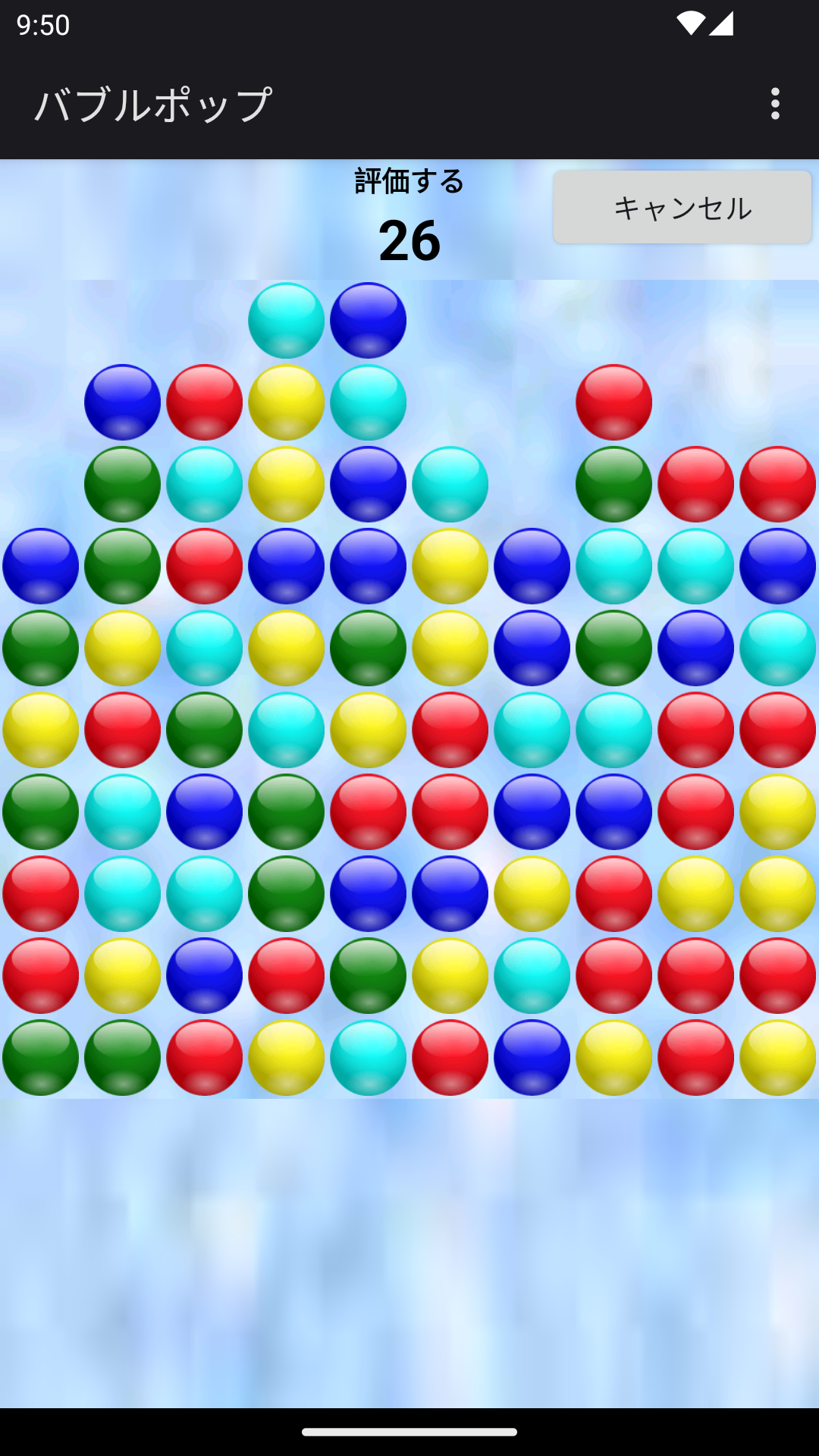Pop the blue bubble at the very top
This screenshot has width=819, height=1456.
tap(368, 318)
